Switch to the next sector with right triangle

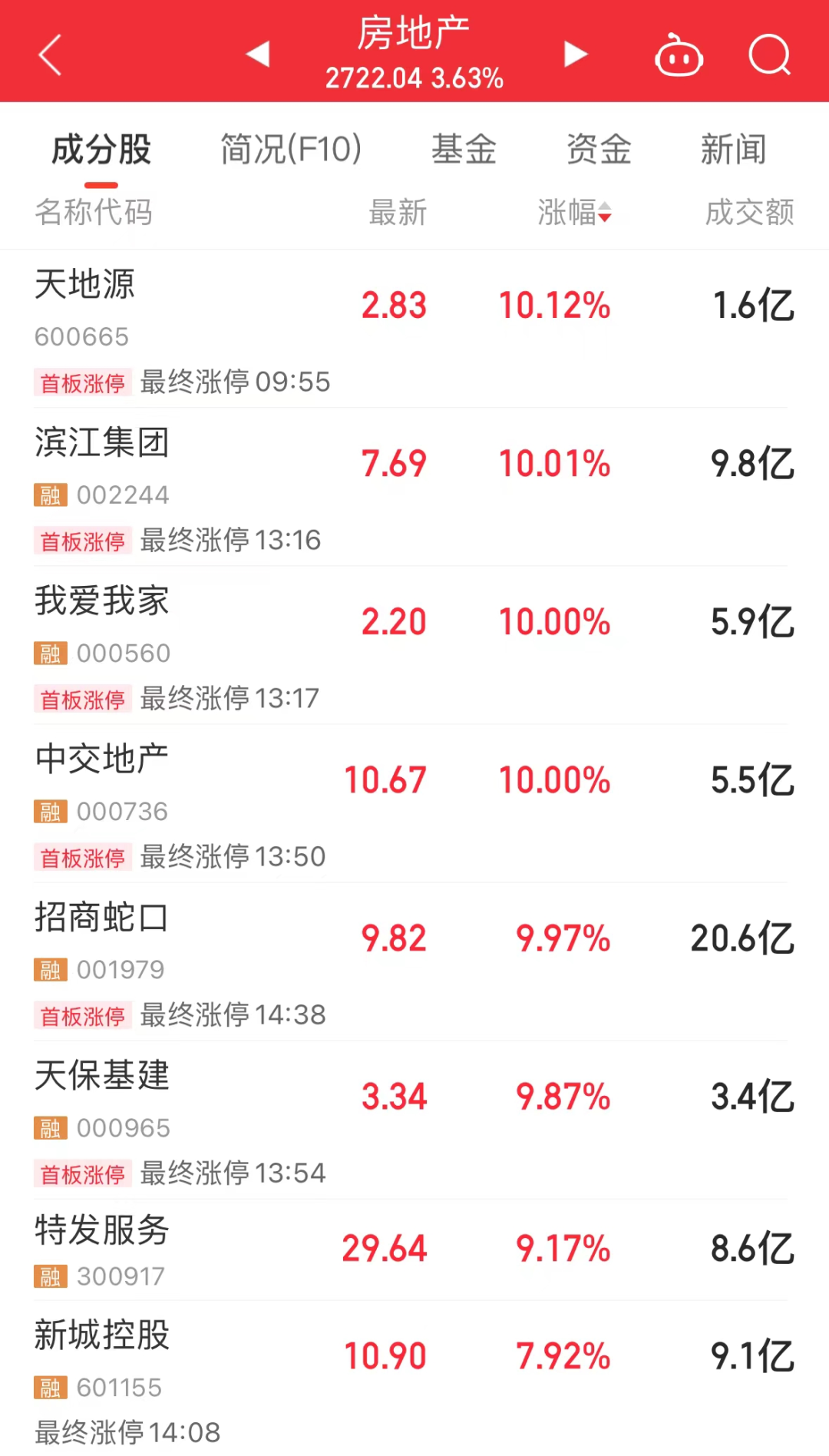click(x=575, y=54)
